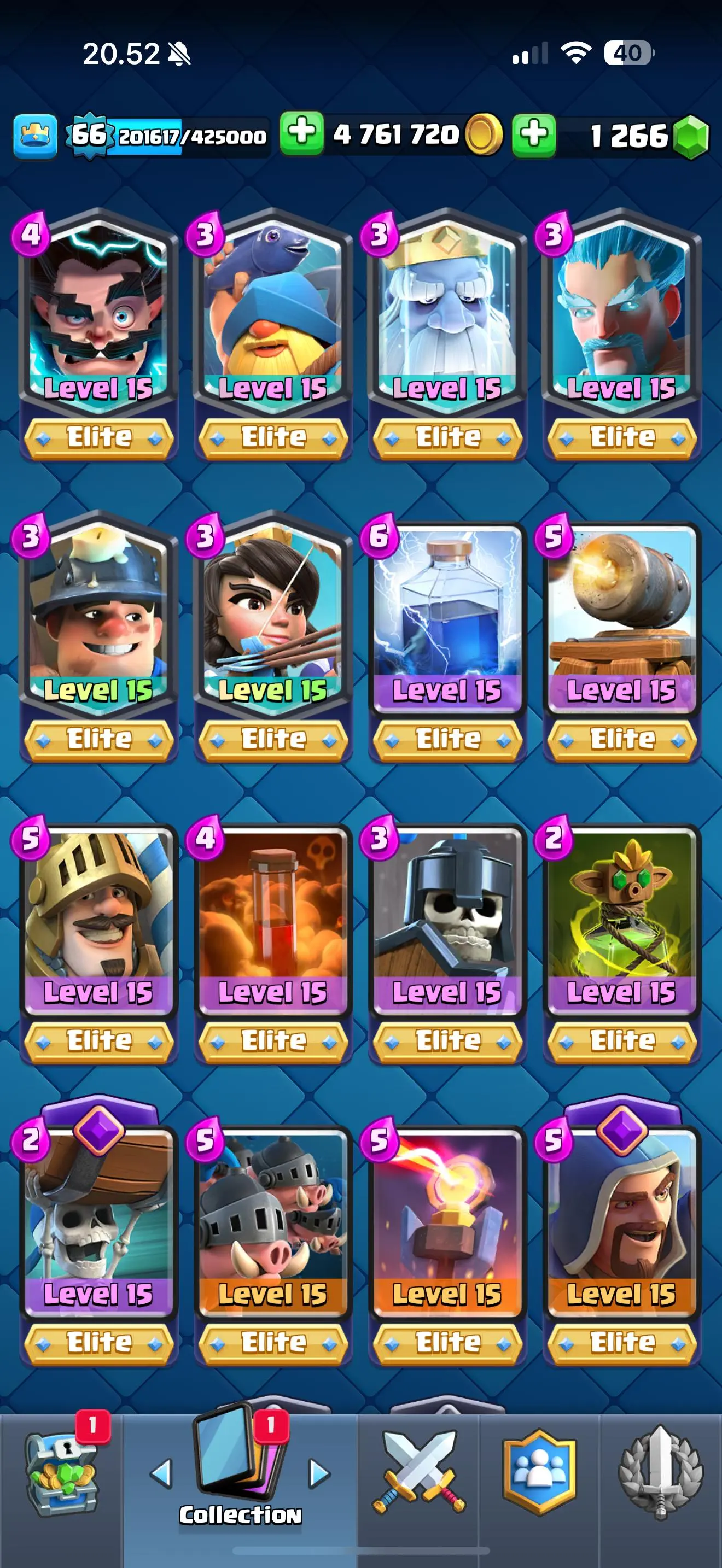Image resolution: width=722 pixels, height=1568 pixels.
Task: Open the Clan social tab
Action: [539, 1473]
